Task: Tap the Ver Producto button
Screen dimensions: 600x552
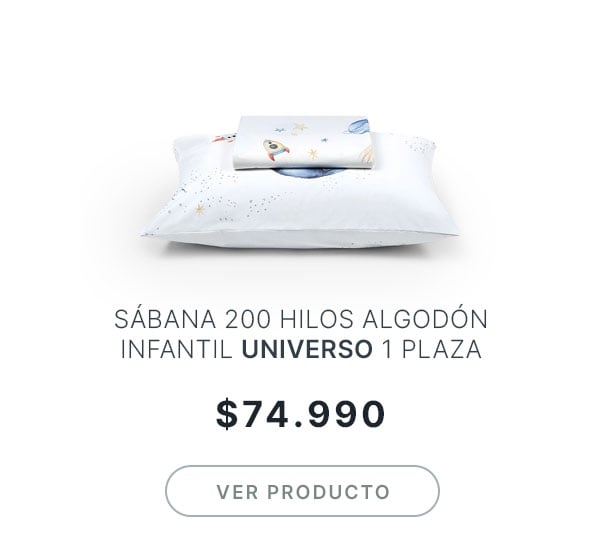Action: (x=302, y=491)
